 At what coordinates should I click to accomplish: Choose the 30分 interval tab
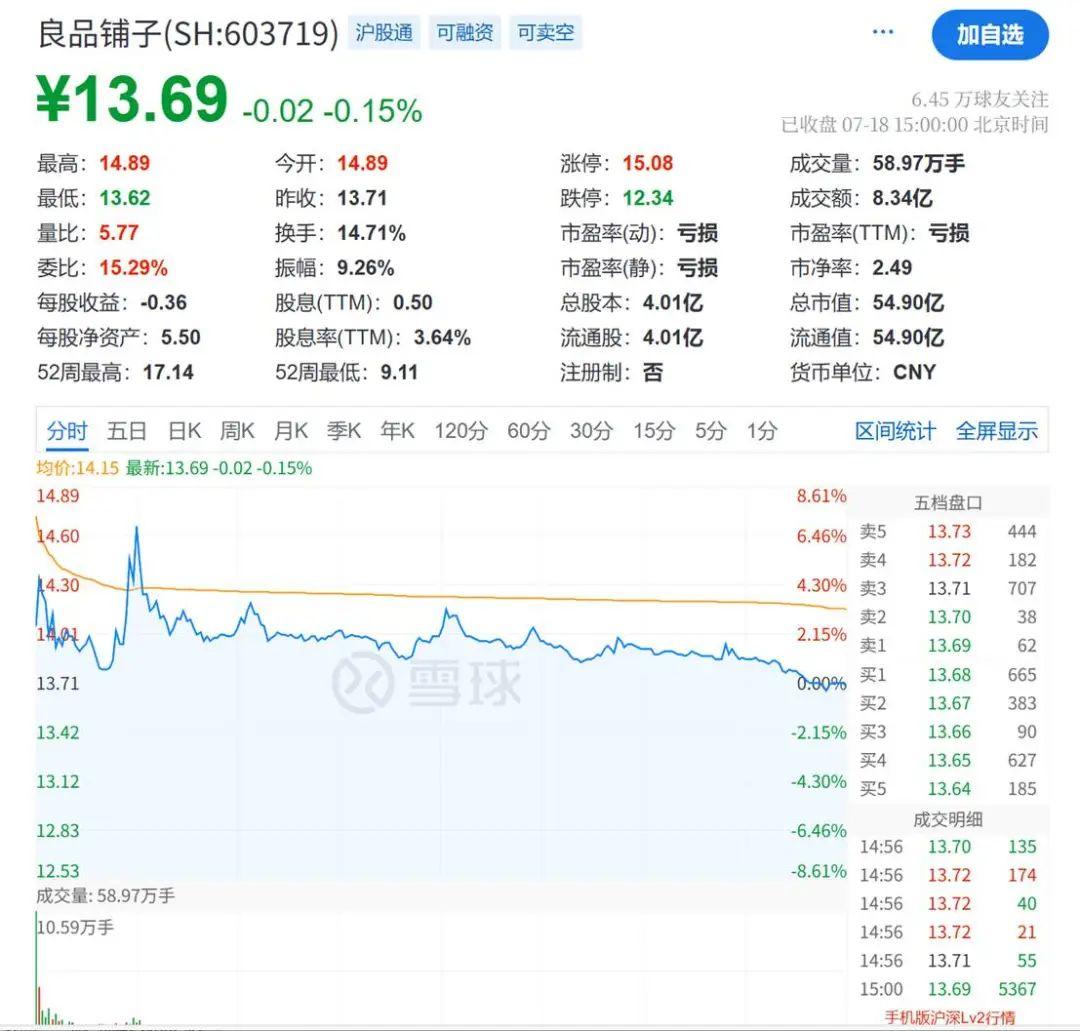(590, 431)
